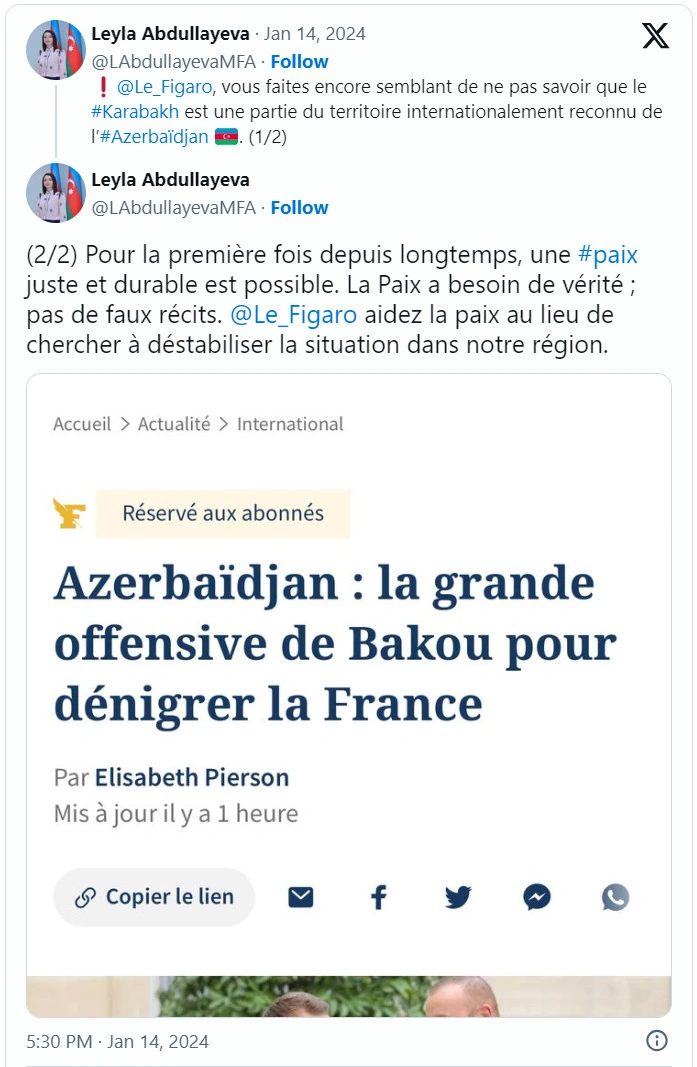Image resolution: width=697 pixels, height=1067 pixels.
Task: Open the #Azerbaïdjan hashtag
Action: point(154,137)
